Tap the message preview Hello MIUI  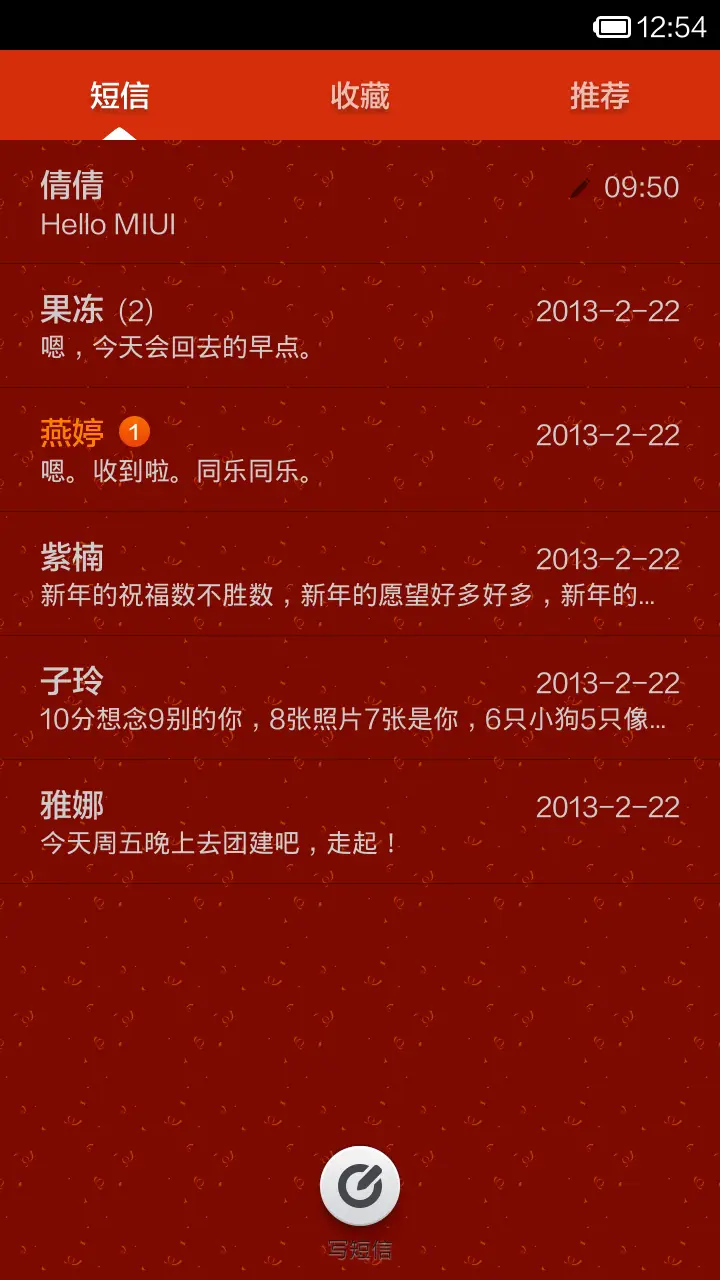(107, 224)
